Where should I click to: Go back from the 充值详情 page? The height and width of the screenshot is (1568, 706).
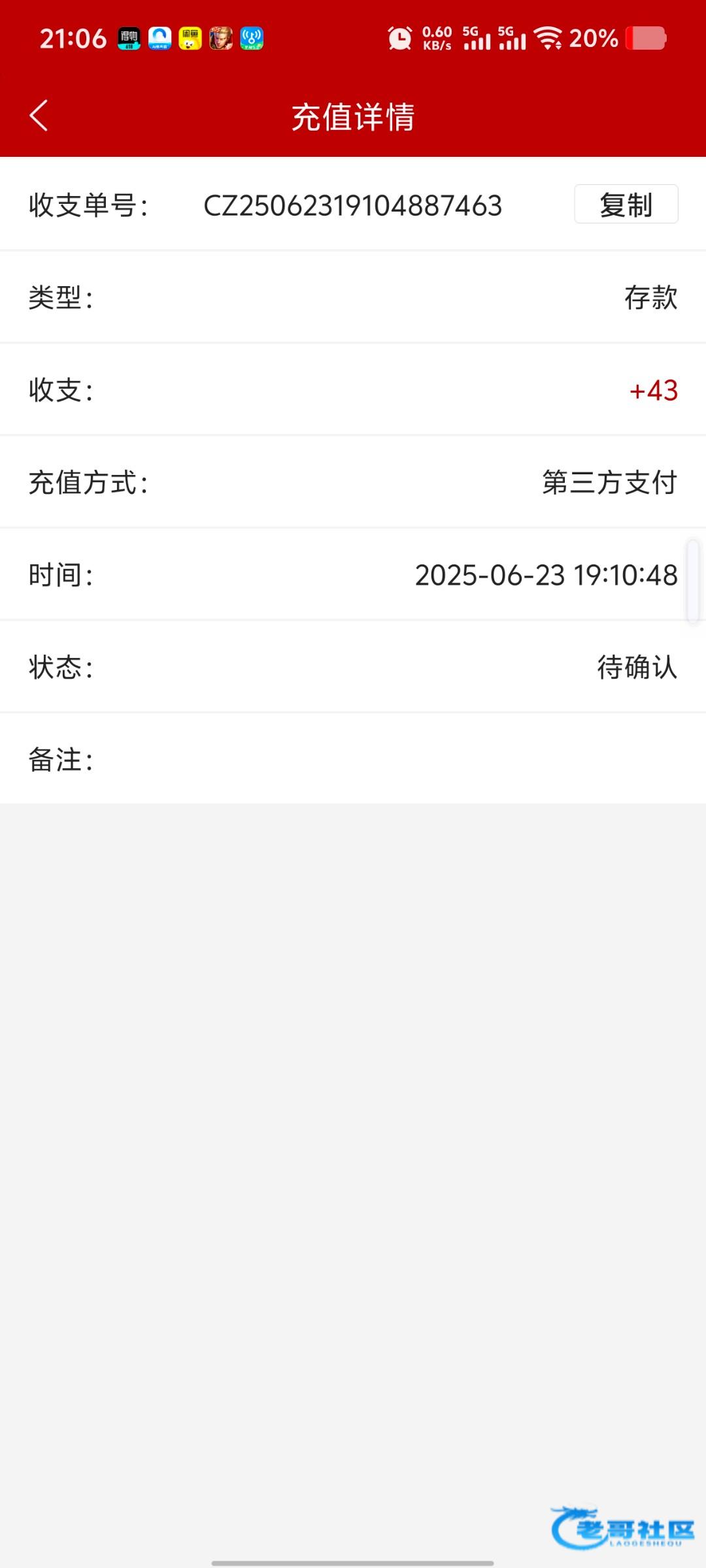tap(39, 116)
